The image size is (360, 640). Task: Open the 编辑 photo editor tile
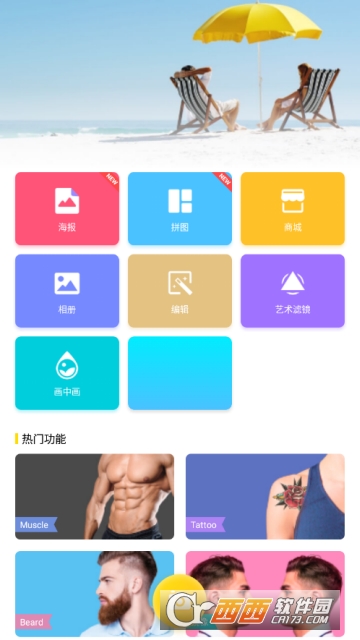(x=180, y=291)
